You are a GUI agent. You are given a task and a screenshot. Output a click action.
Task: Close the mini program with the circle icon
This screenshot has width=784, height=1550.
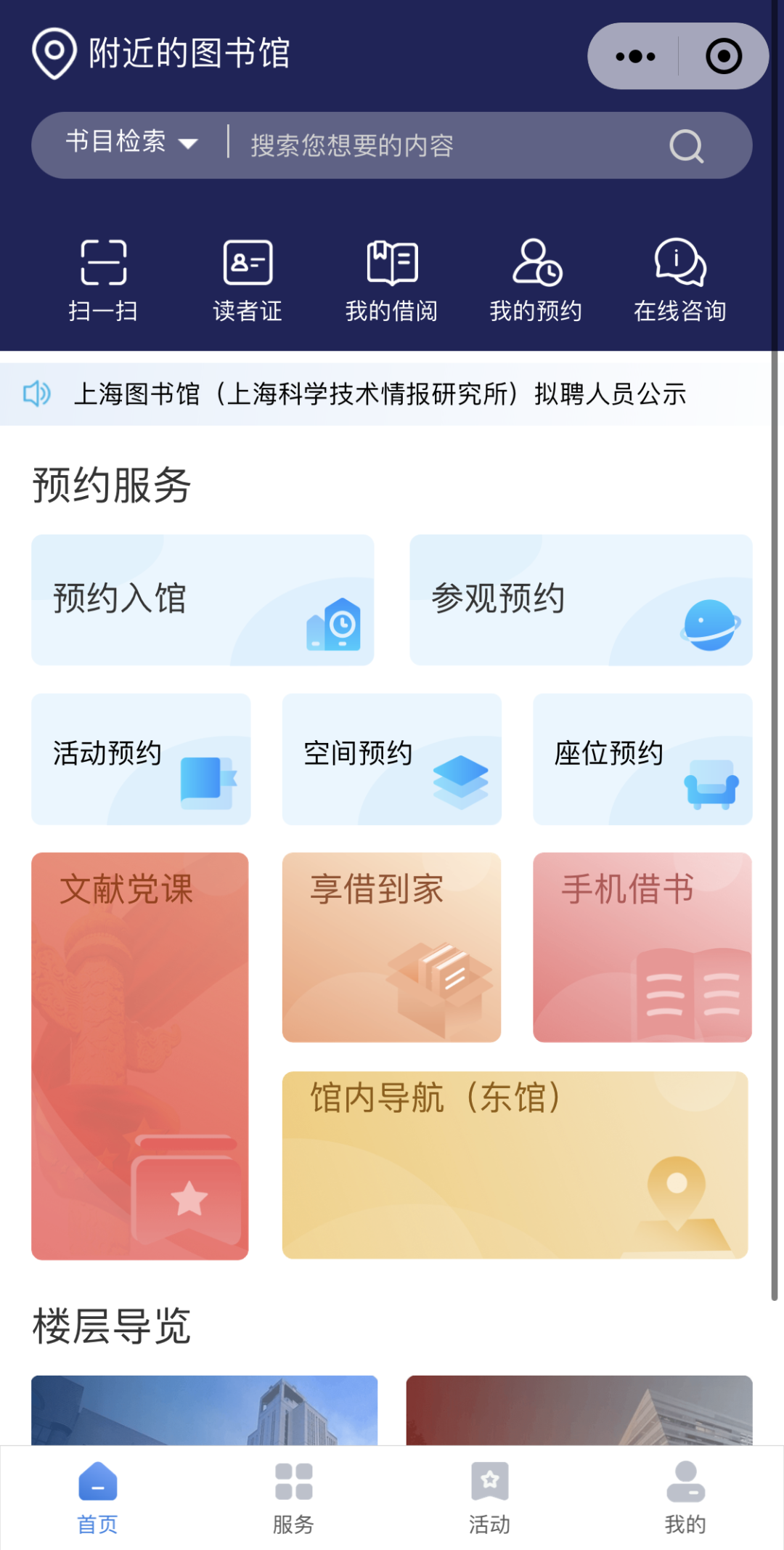tap(723, 57)
